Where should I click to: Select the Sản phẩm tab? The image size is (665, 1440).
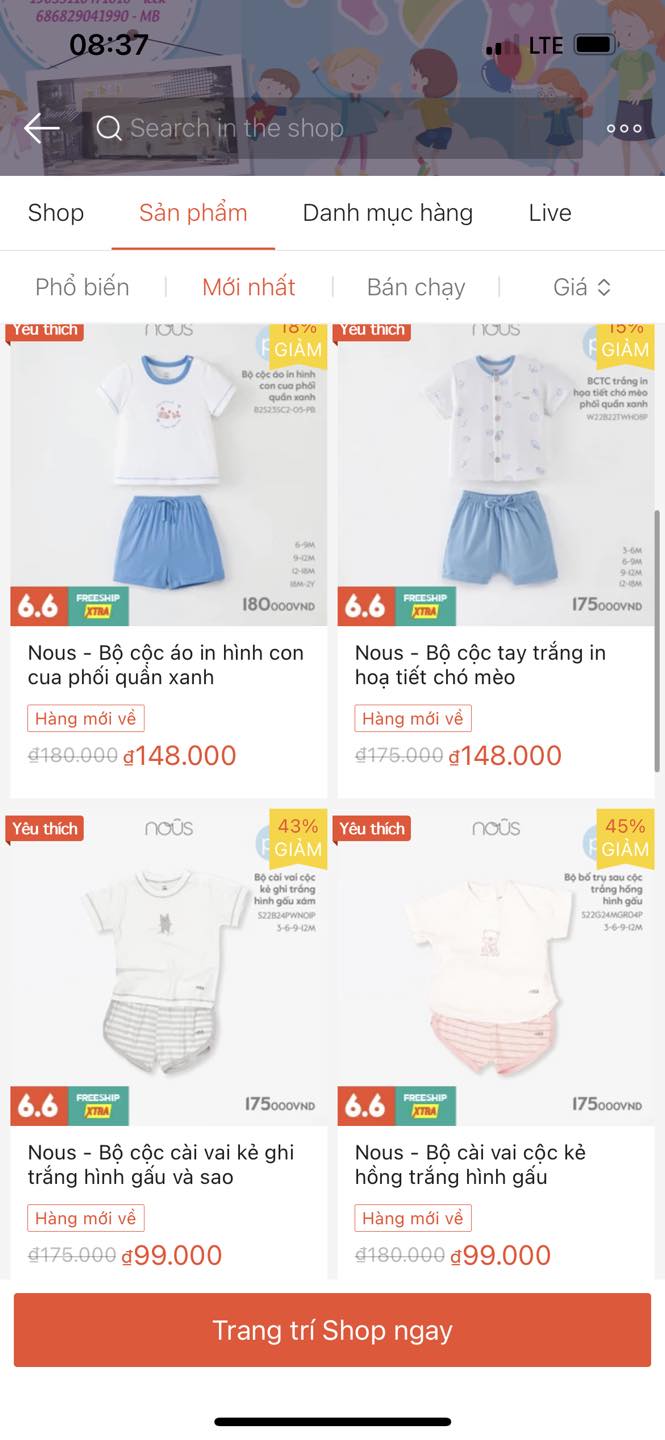click(193, 213)
